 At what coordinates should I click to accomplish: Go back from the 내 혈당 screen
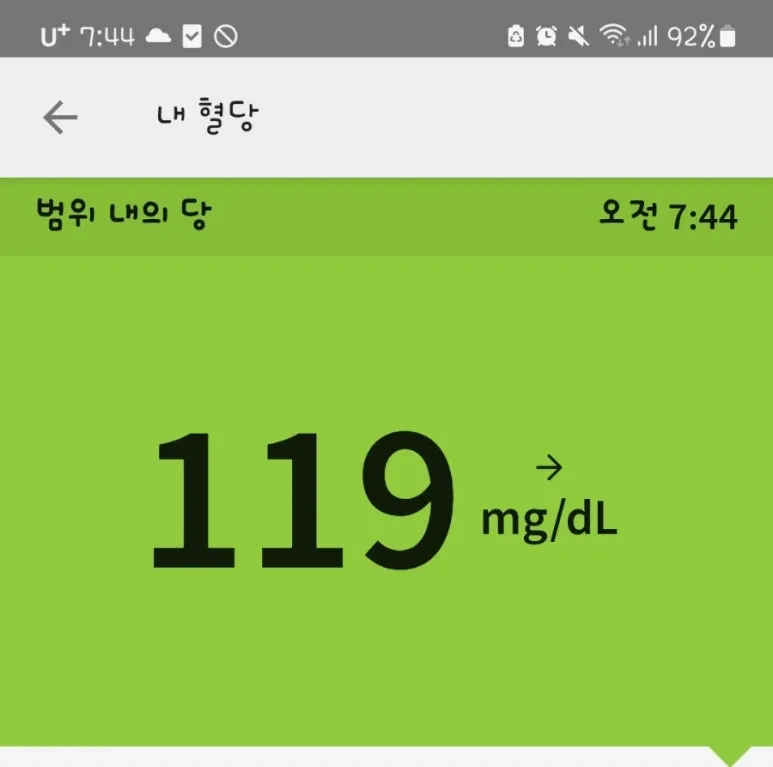pos(60,118)
